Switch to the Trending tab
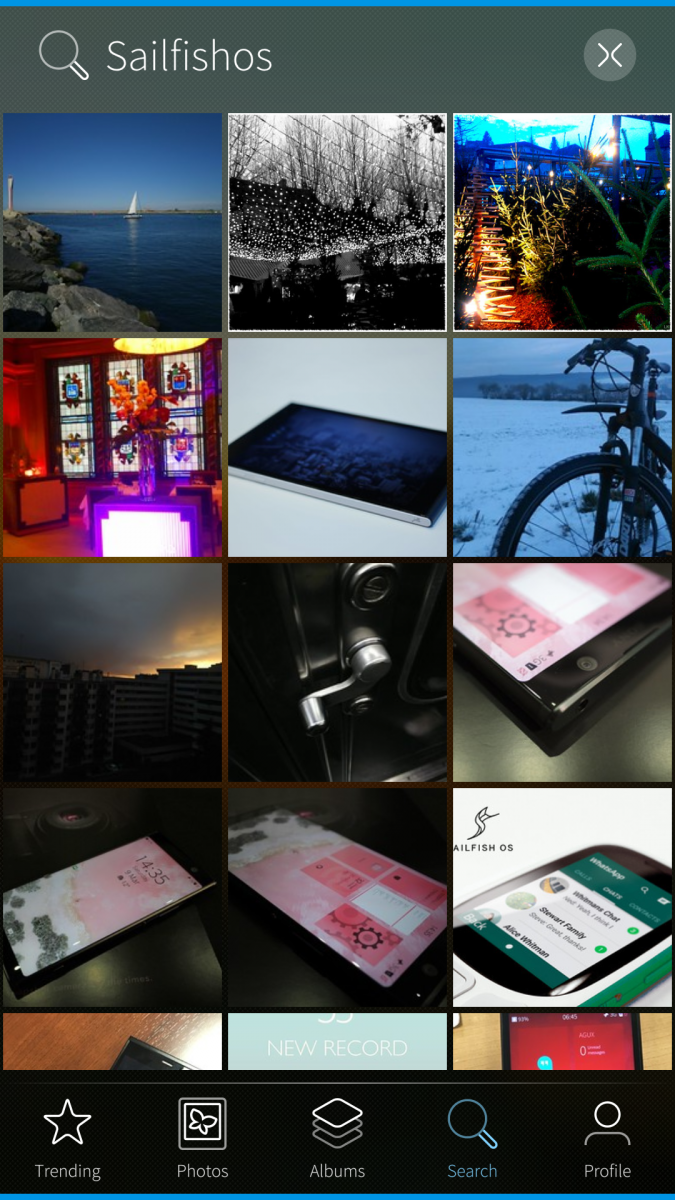 (67, 1138)
